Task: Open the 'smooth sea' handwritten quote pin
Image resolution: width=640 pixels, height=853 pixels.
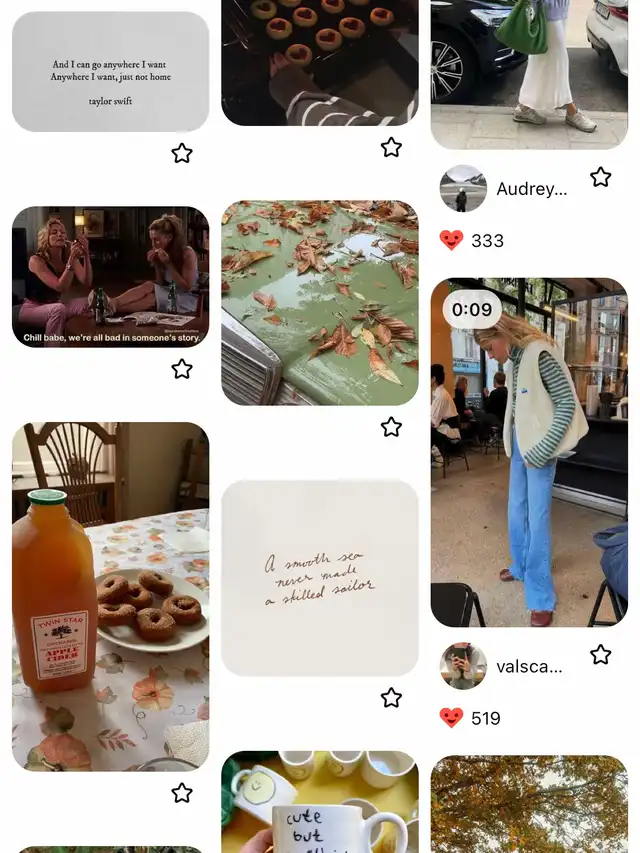Action: (319, 578)
